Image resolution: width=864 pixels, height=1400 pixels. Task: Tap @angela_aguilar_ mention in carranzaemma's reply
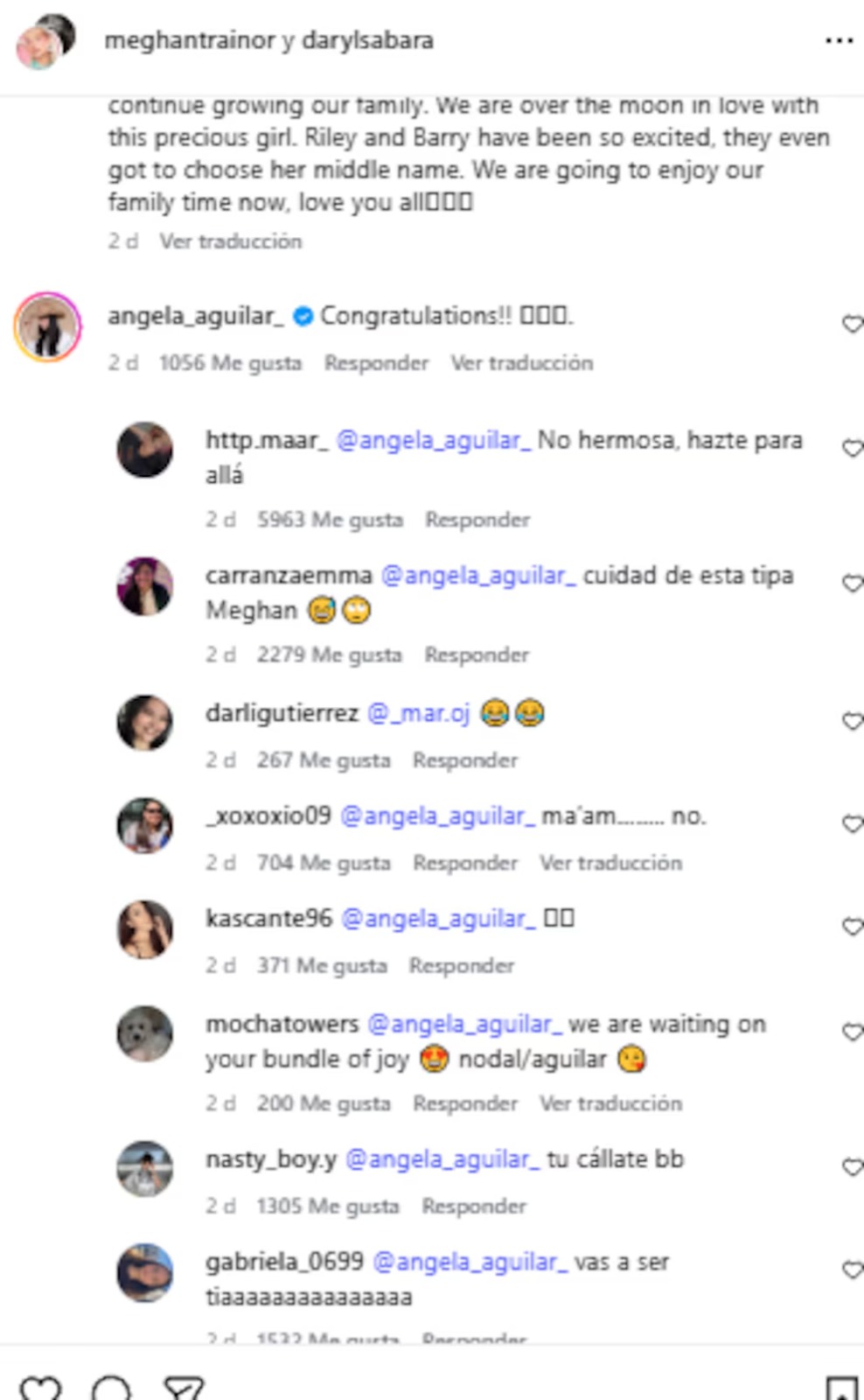pos(478,576)
